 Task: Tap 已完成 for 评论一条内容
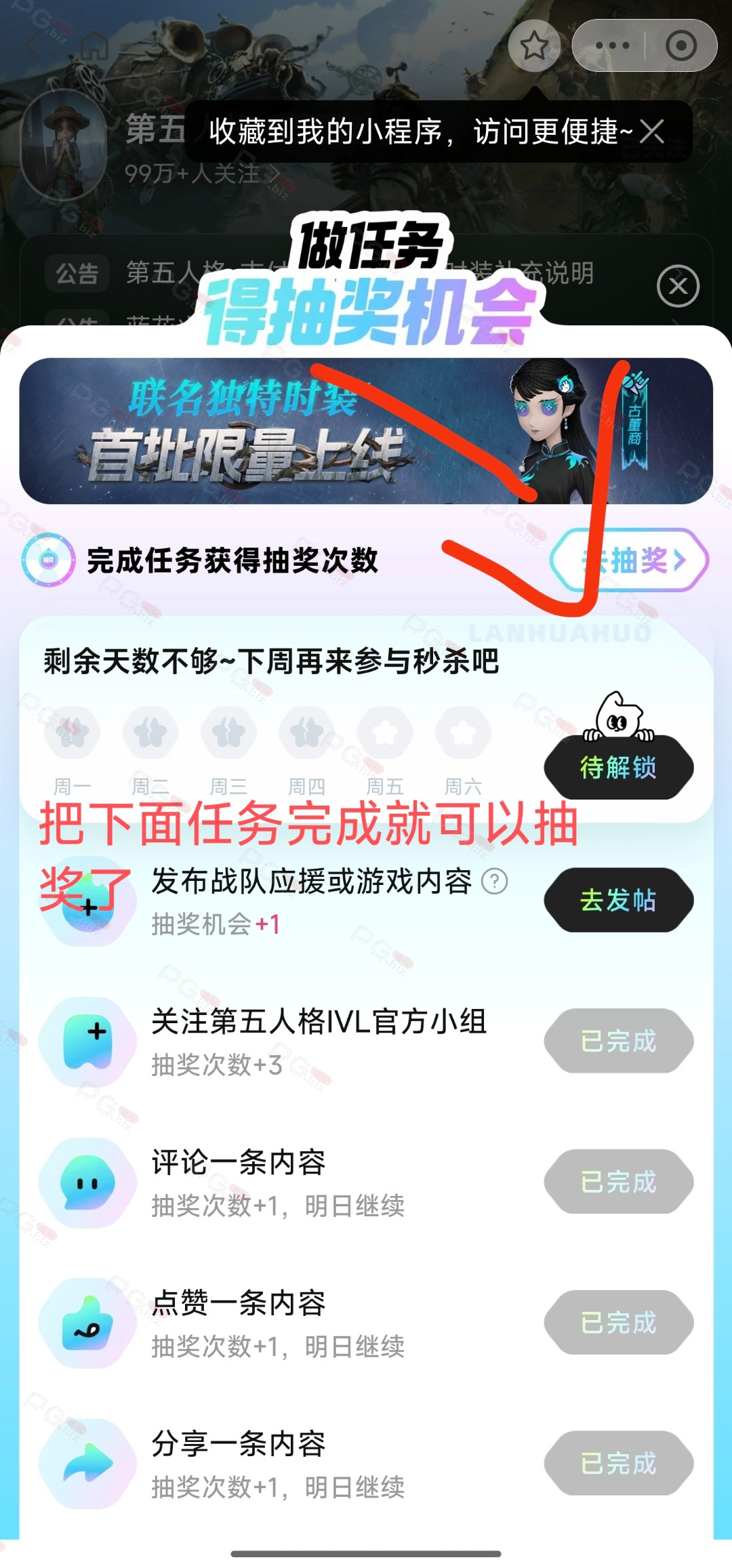click(619, 1182)
